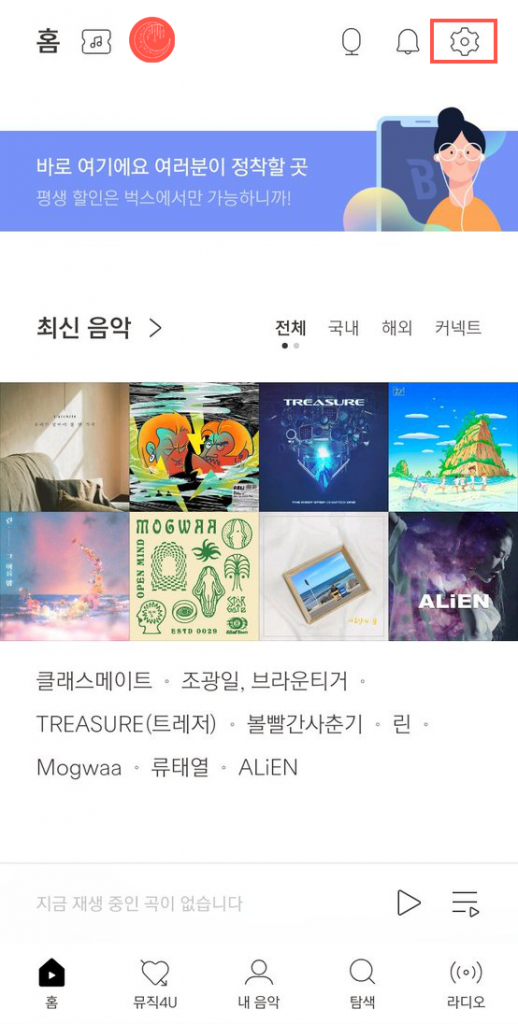Expand the 최신 음악 section arrow
This screenshot has width=518, height=1024.
[x=155, y=327]
